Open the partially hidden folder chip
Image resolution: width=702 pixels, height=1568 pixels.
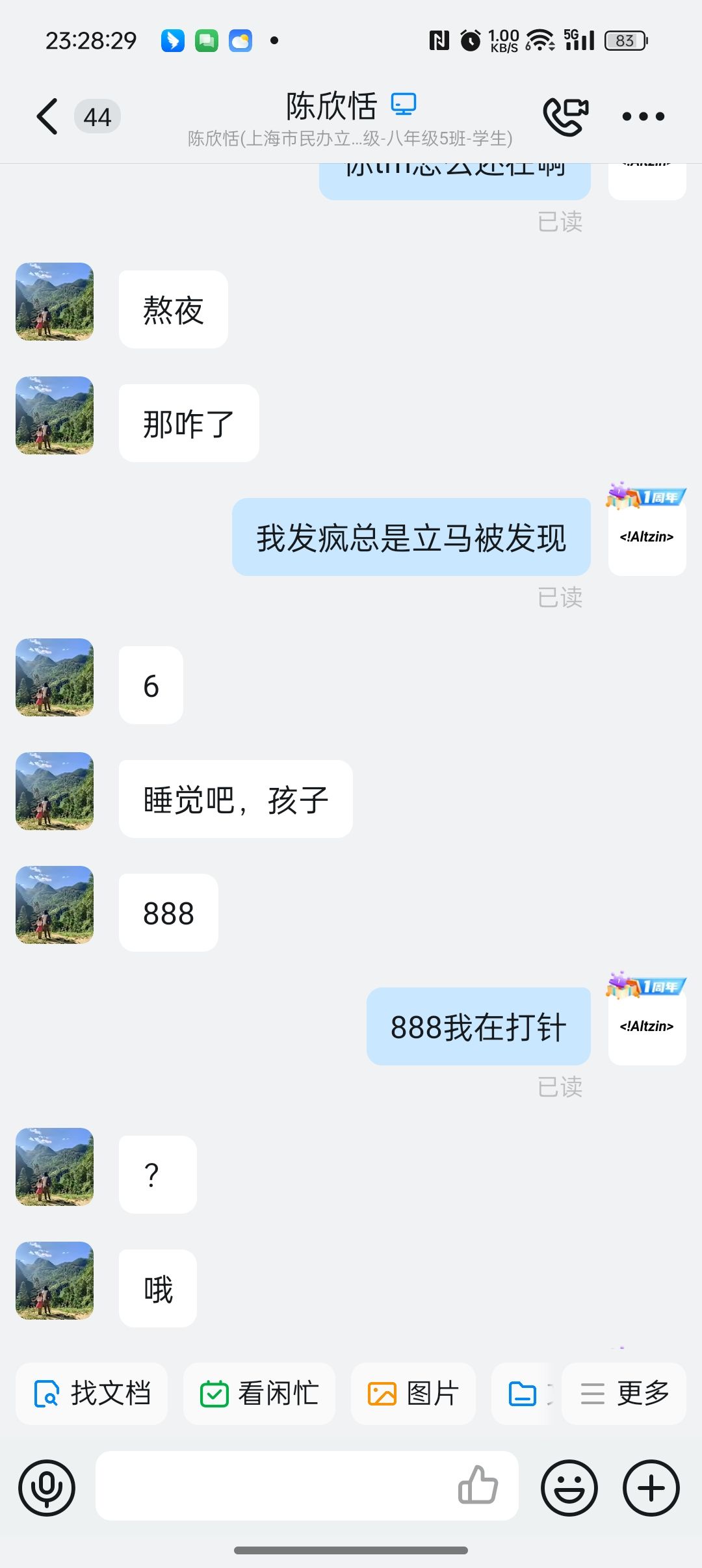click(x=524, y=1393)
